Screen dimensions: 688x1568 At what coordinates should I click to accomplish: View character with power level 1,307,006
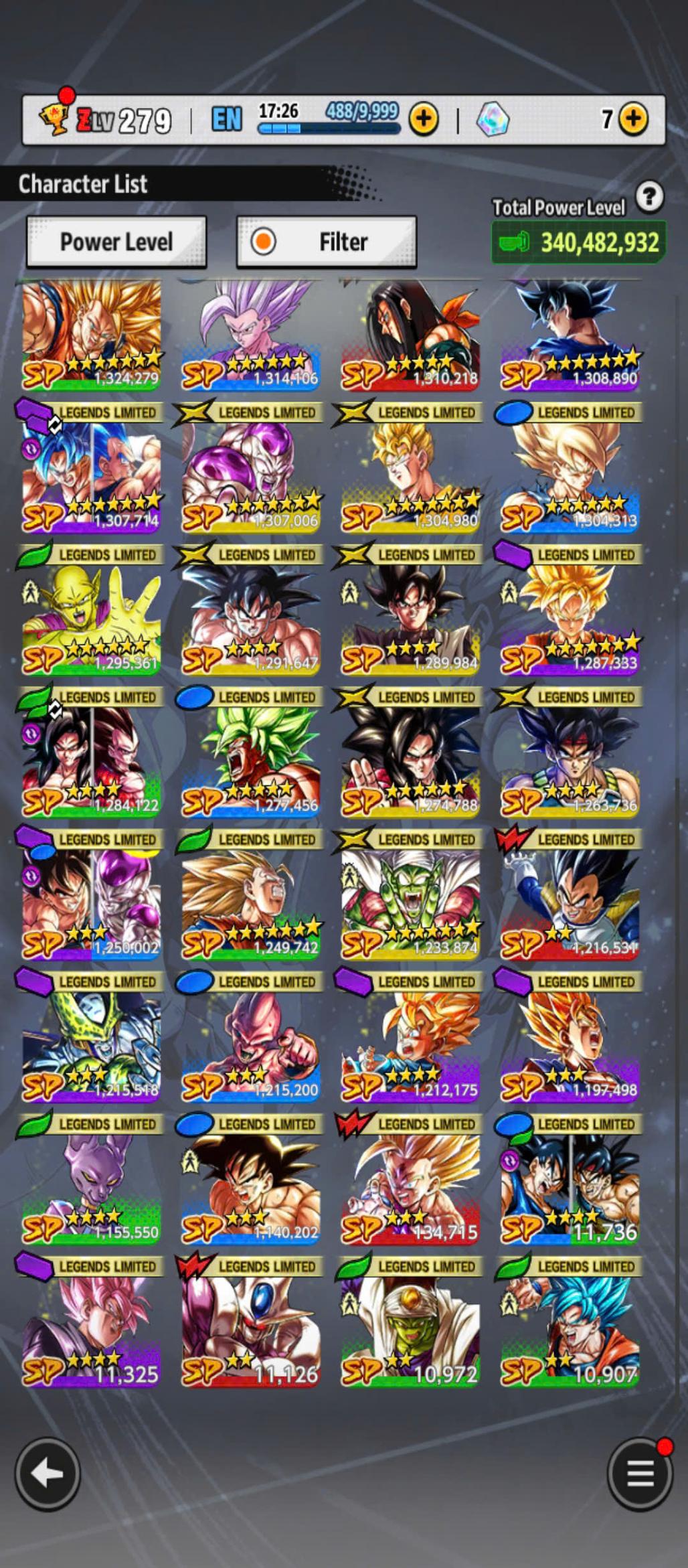[x=251, y=475]
